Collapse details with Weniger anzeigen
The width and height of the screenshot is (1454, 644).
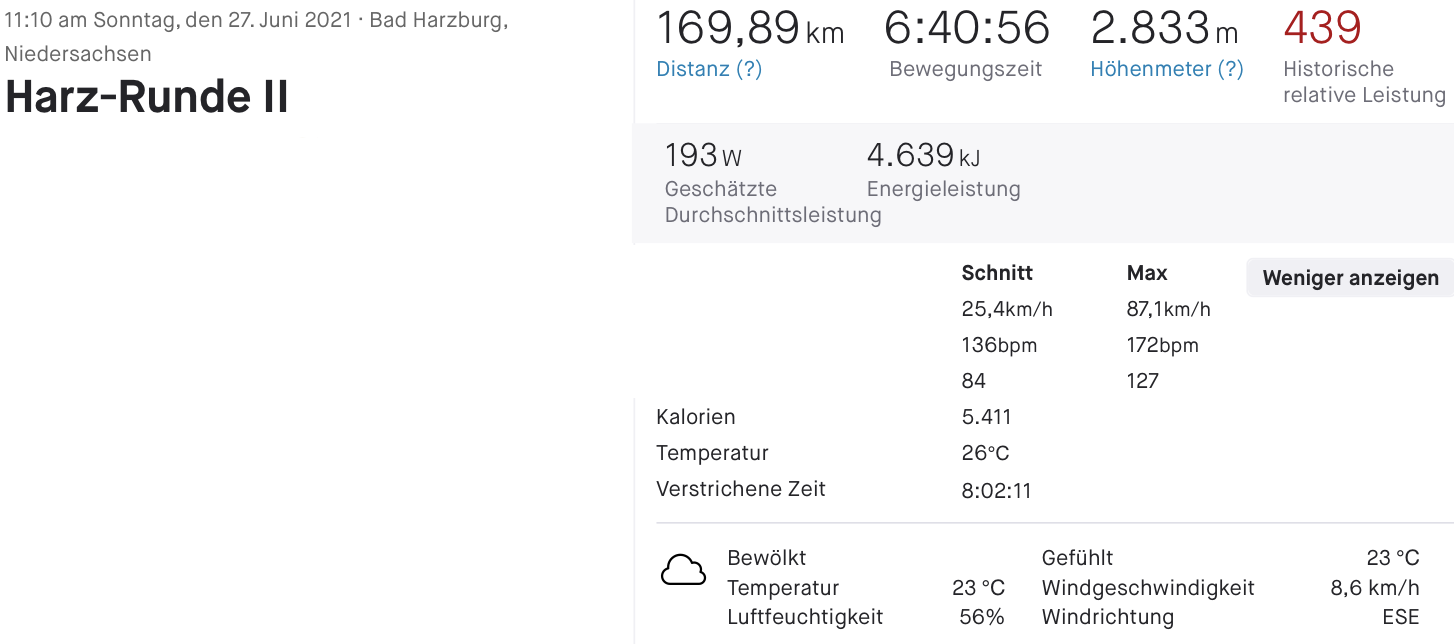(1350, 278)
